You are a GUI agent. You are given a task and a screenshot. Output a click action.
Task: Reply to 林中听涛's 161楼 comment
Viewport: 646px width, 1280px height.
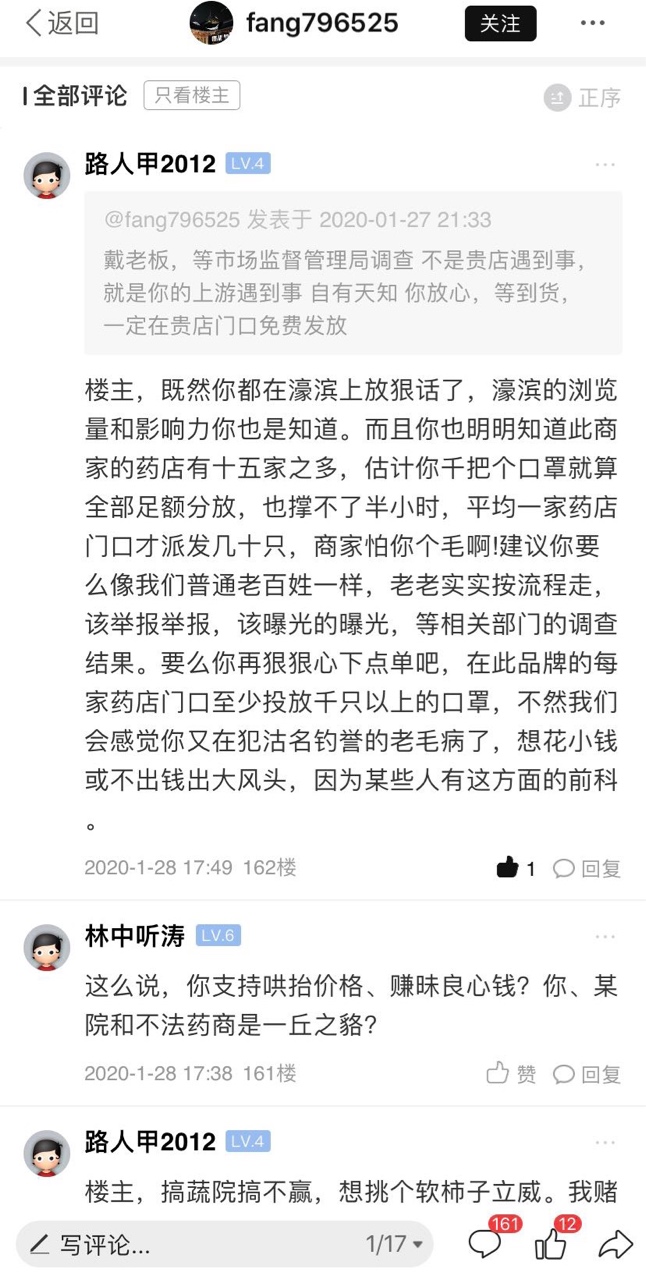587,1074
